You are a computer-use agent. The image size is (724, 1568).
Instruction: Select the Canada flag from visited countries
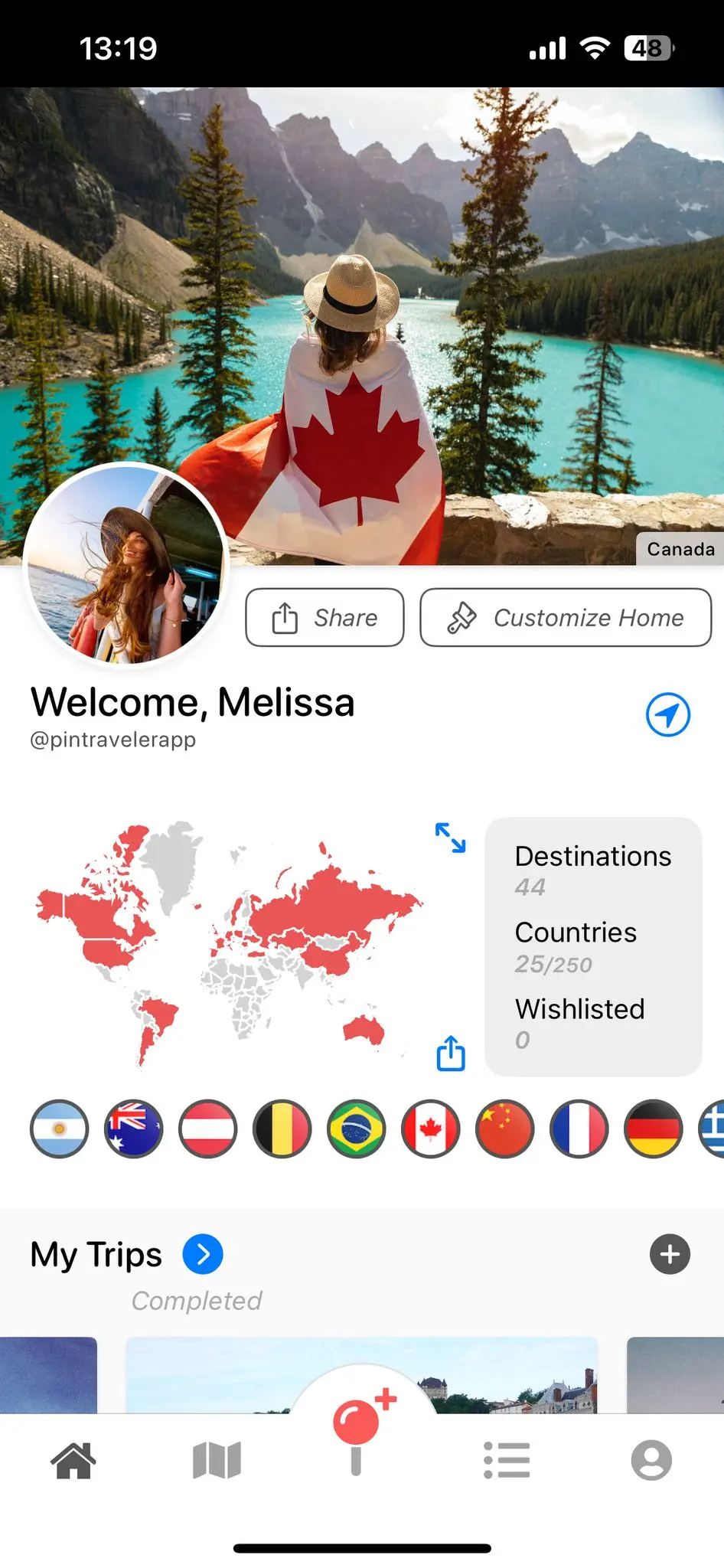tap(430, 1129)
